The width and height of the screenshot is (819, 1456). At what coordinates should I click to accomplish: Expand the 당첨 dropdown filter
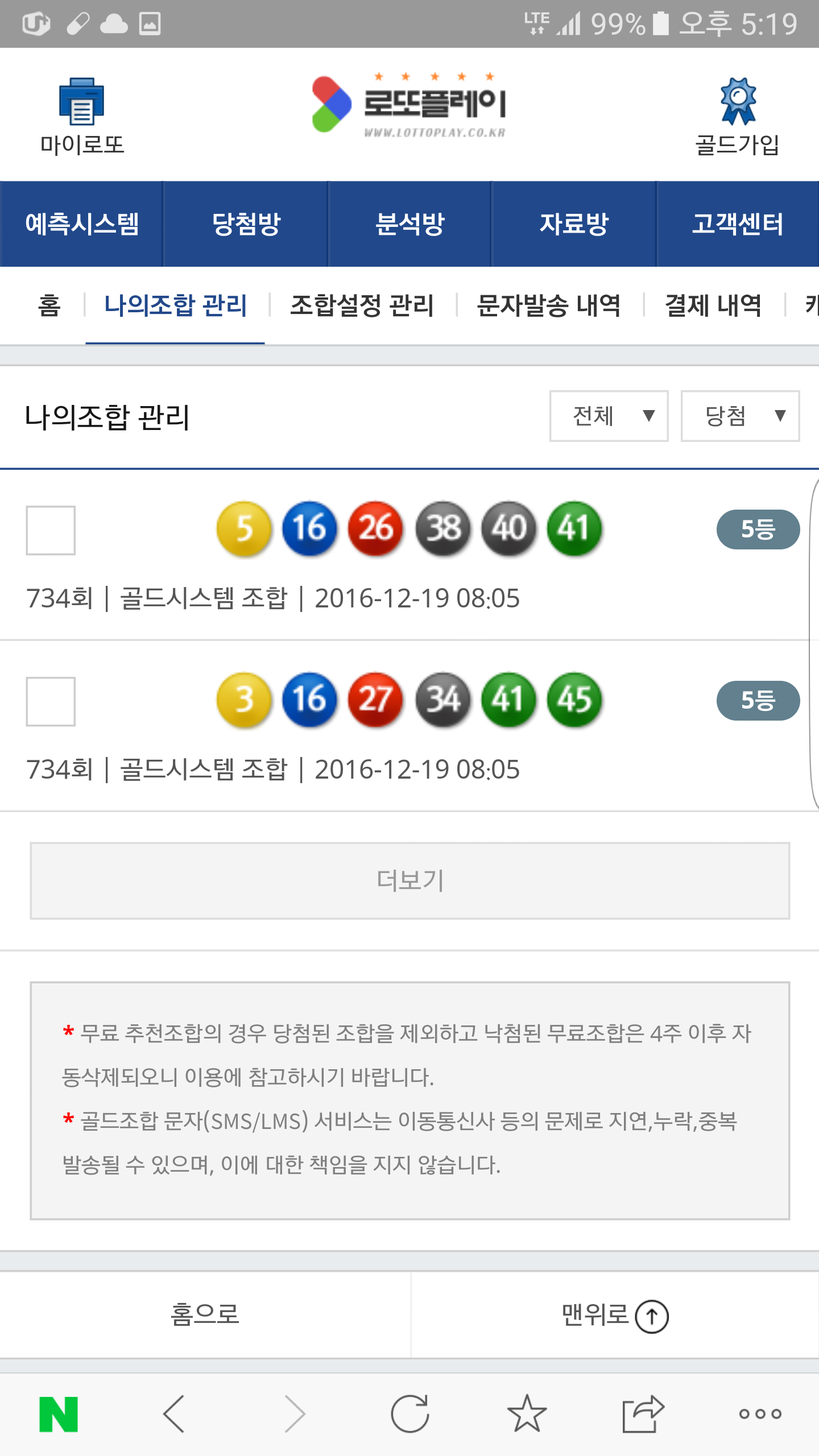click(x=740, y=416)
